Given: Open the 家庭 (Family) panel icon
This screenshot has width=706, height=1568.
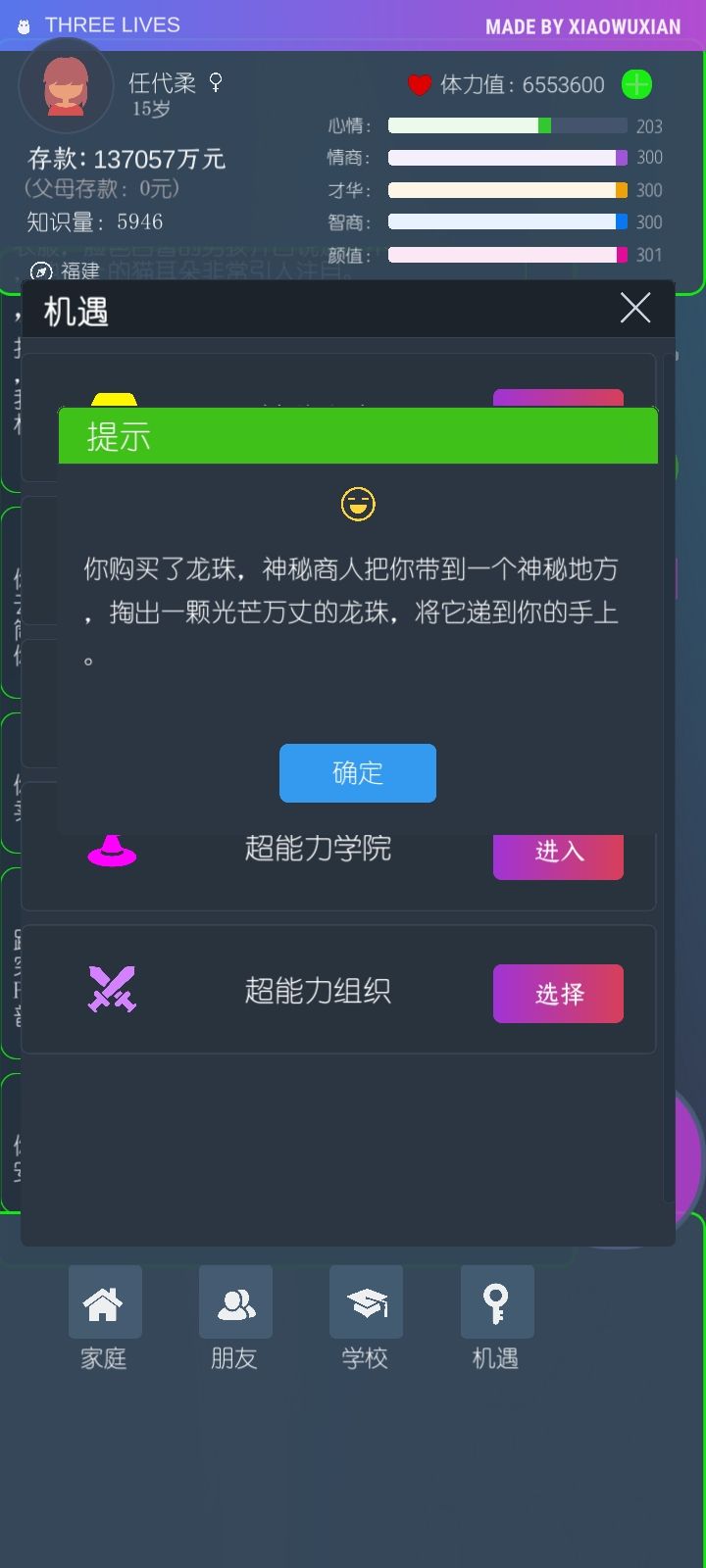Looking at the screenshot, I should pyautogui.click(x=105, y=1302).
